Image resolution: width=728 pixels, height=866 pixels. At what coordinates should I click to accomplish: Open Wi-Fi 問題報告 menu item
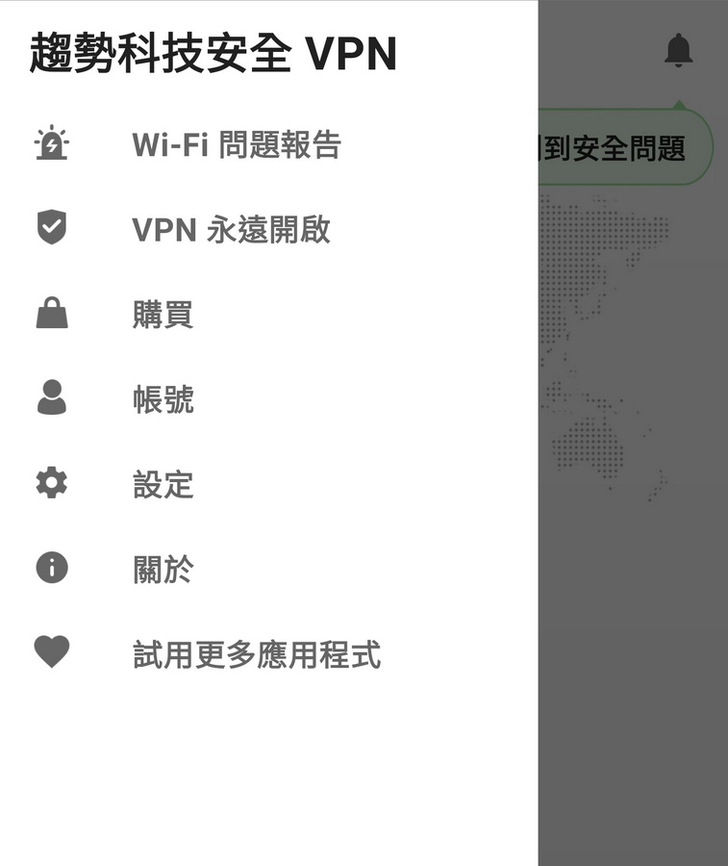coord(236,145)
